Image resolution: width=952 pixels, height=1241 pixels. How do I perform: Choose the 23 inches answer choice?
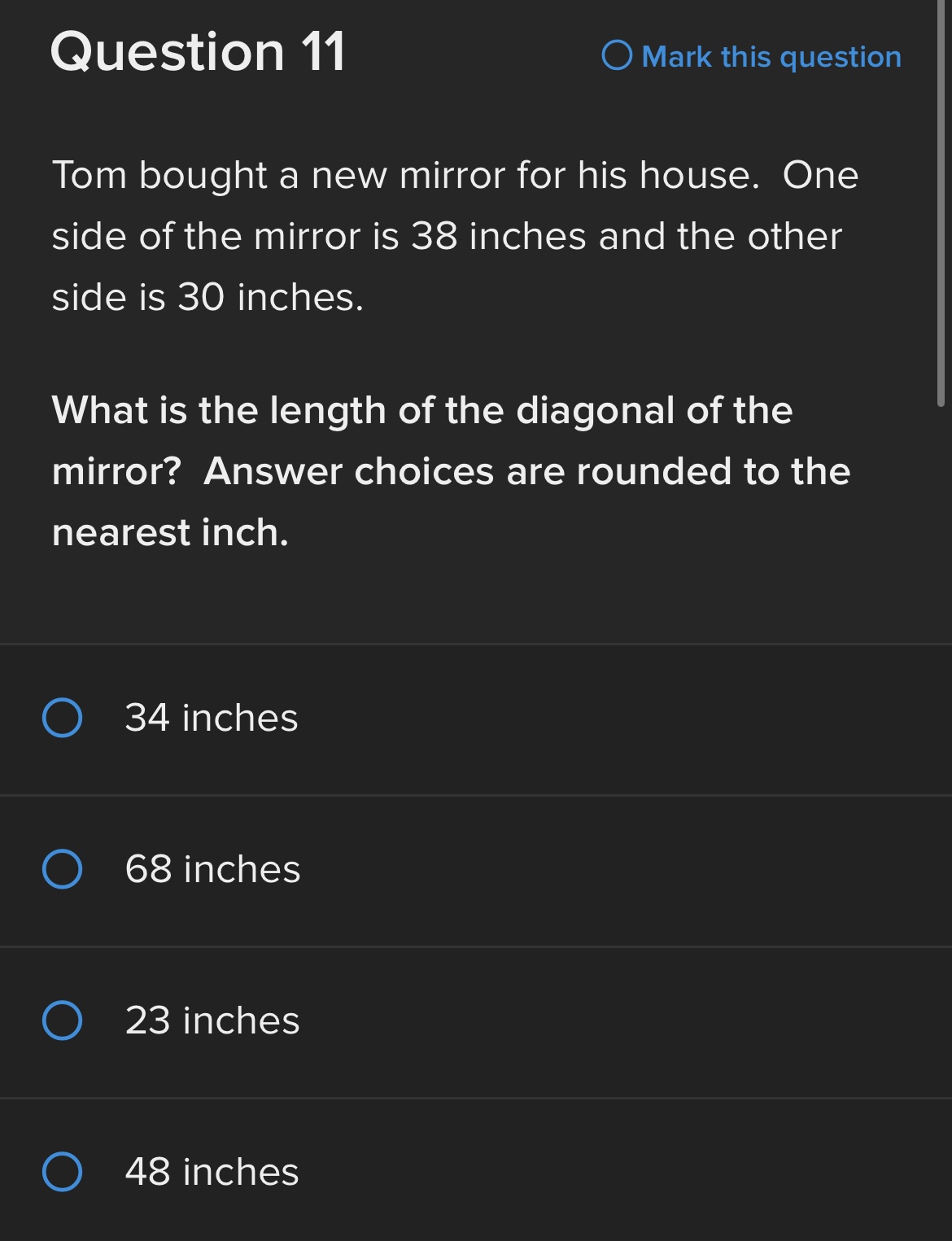coord(211,1021)
